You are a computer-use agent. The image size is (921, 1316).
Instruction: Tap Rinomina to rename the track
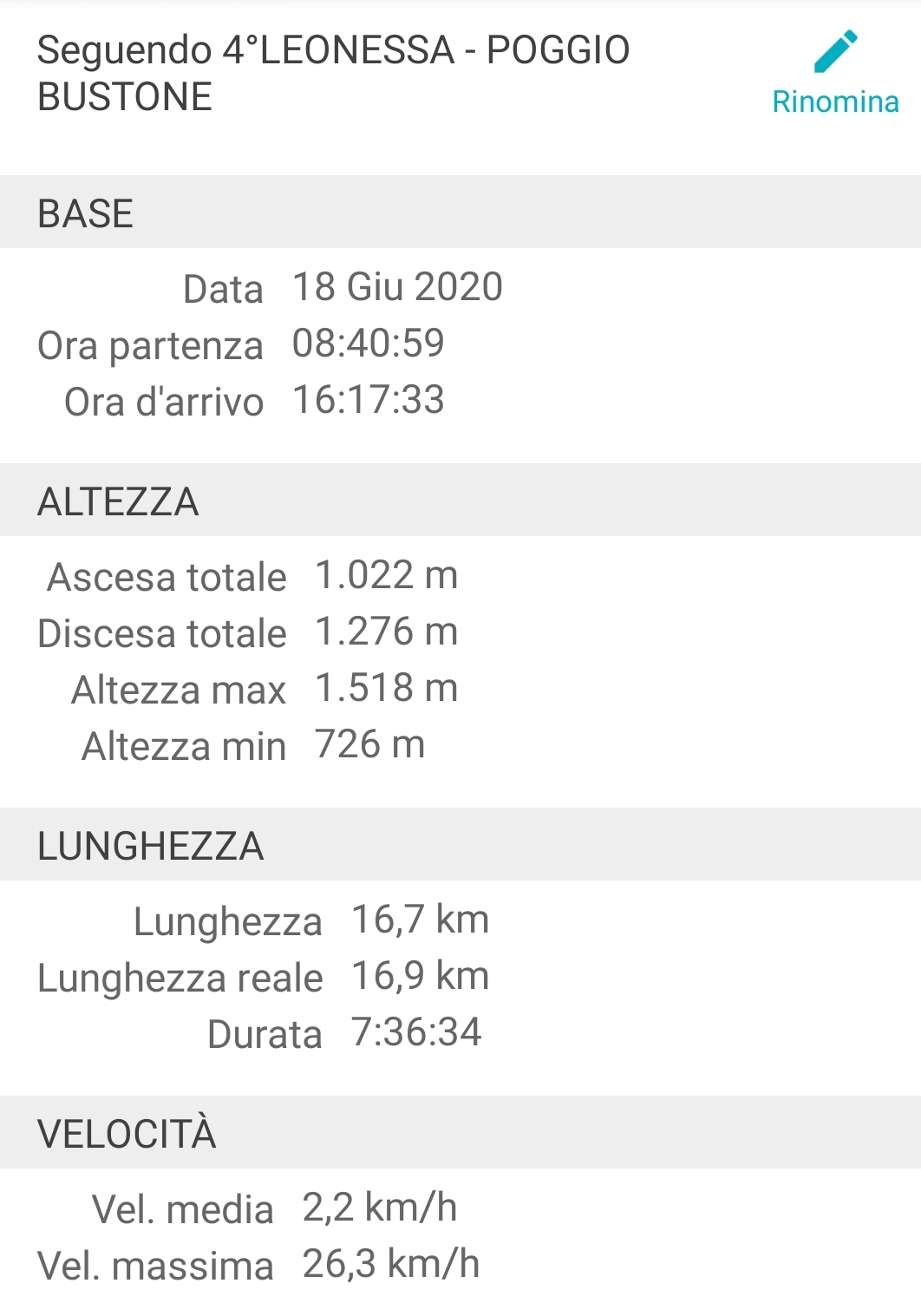click(x=835, y=74)
